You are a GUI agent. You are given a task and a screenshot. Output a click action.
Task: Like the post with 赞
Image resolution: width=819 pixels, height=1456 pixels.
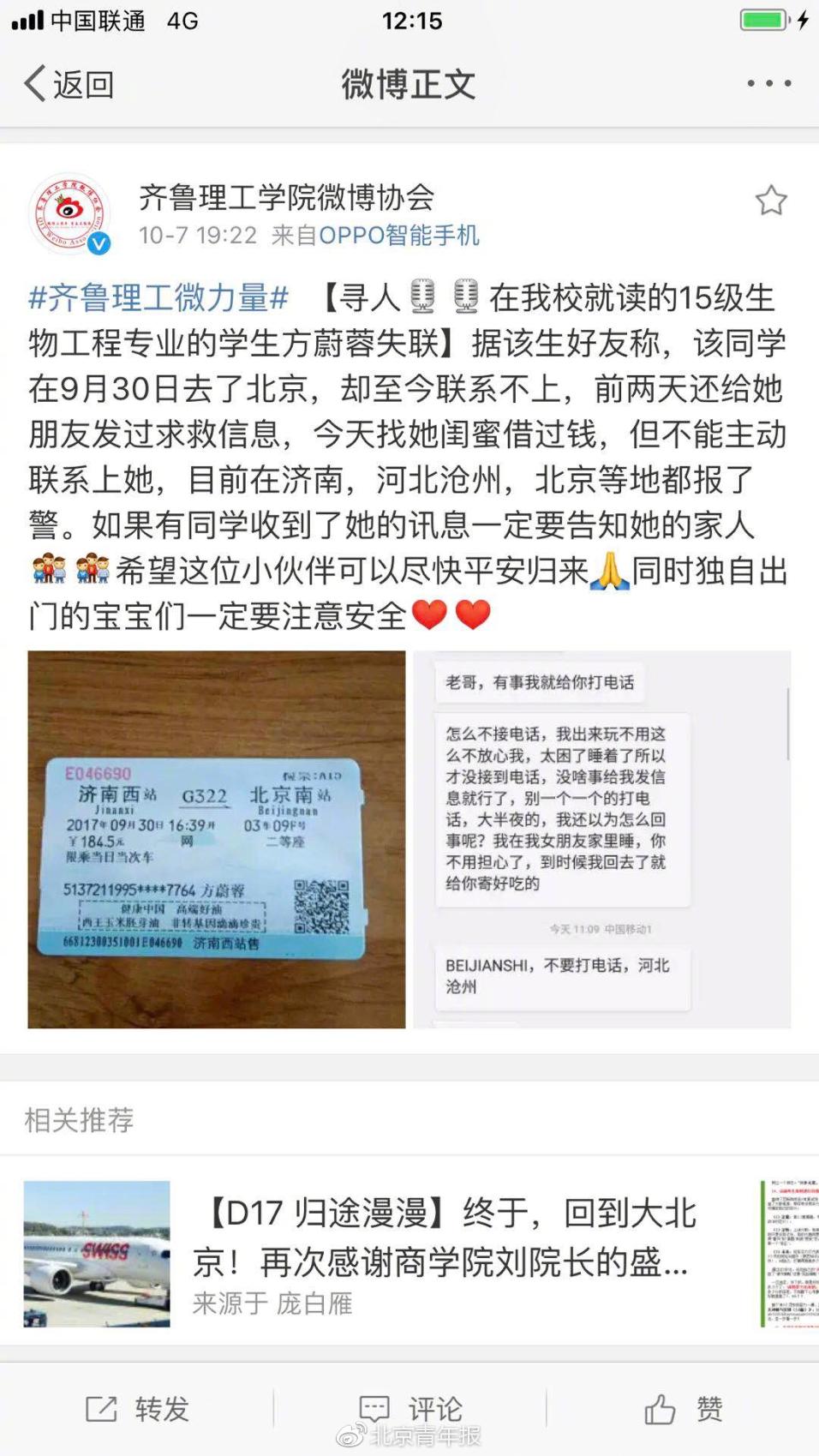(x=683, y=1409)
